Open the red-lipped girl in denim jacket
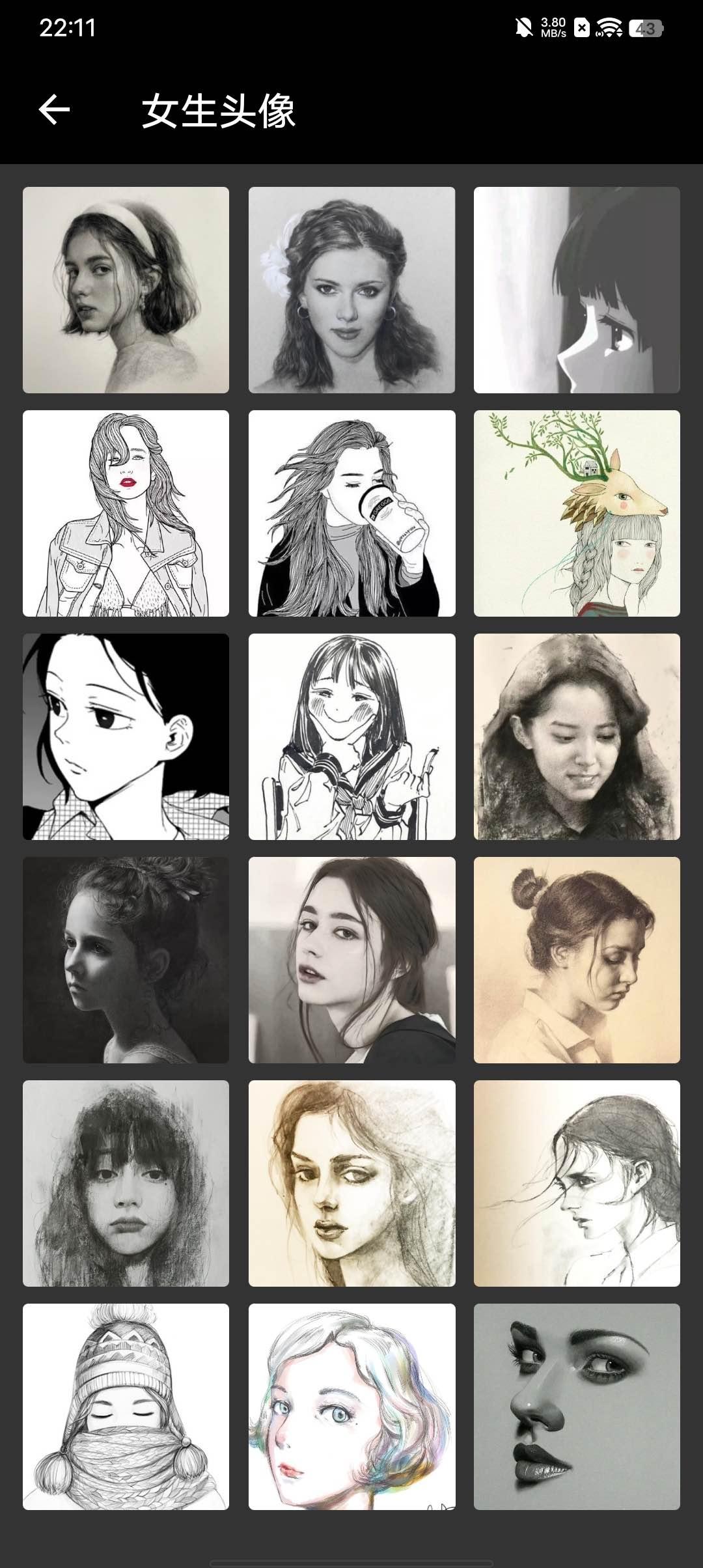The width and height of the screenshot is (703, 1568). [126, 513]
